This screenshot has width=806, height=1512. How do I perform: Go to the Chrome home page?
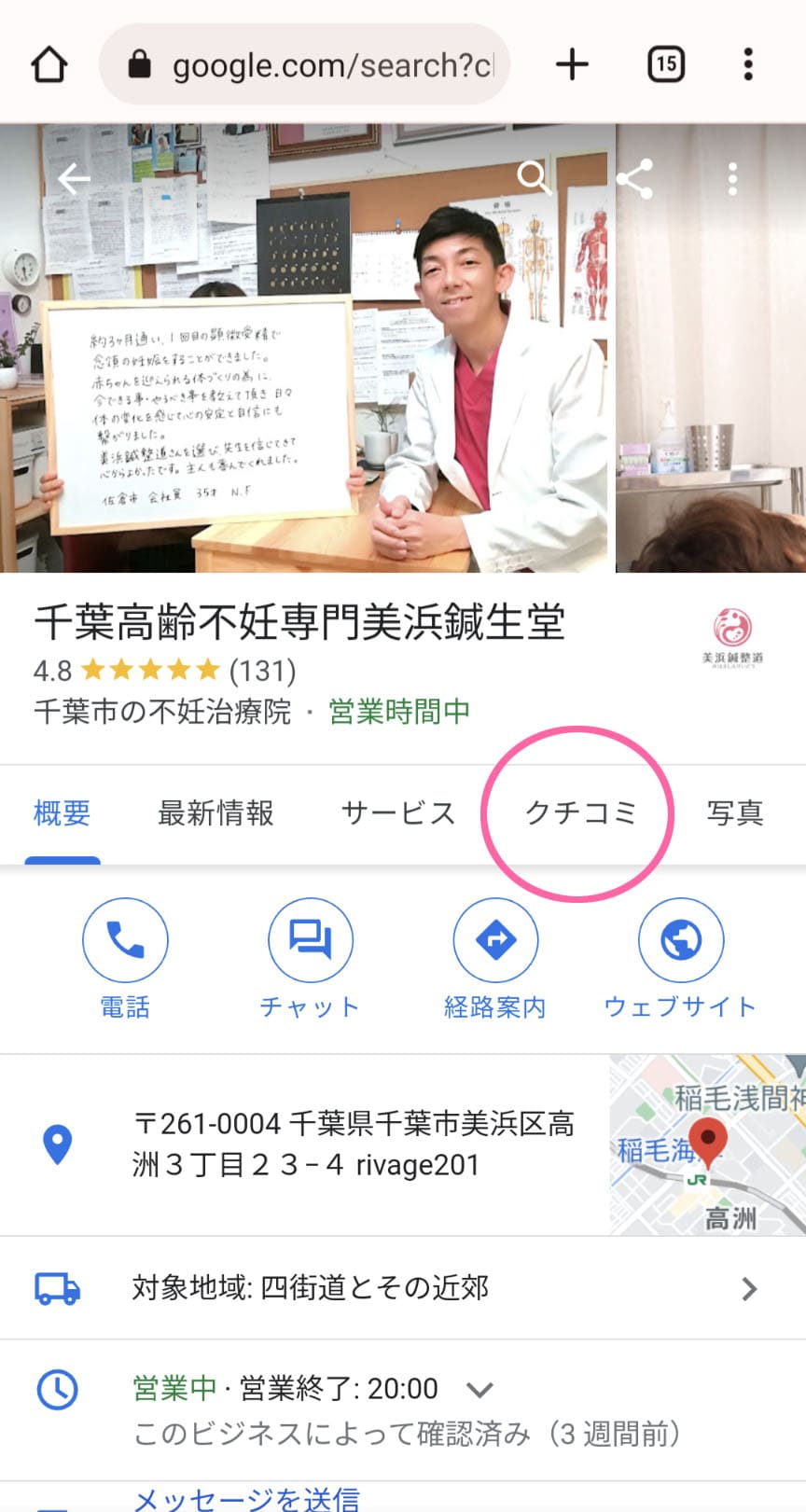tap(49, 64)
